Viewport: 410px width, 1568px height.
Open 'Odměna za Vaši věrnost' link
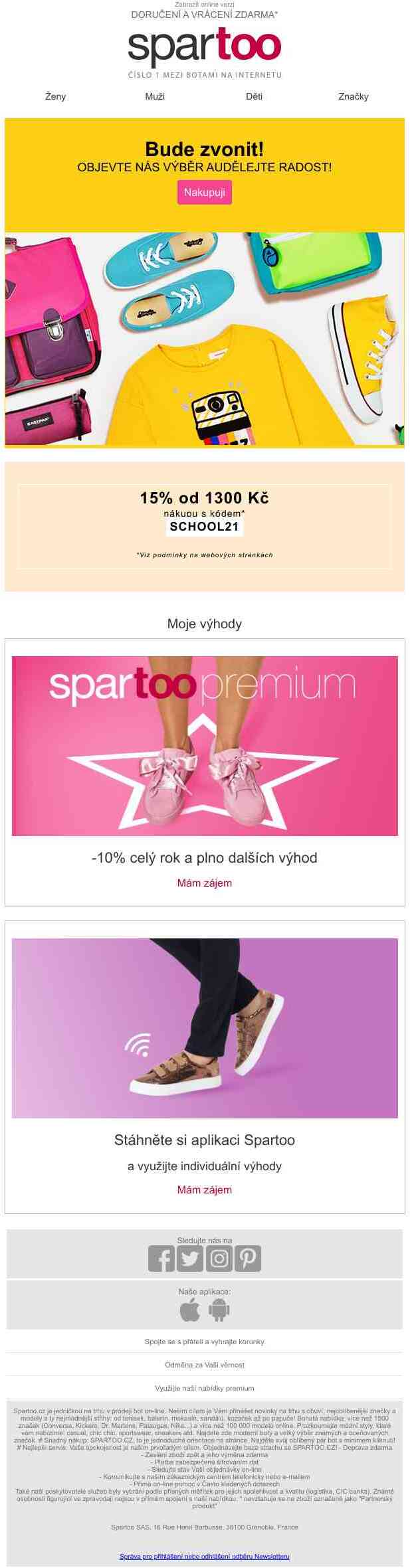click(204, 1365)
